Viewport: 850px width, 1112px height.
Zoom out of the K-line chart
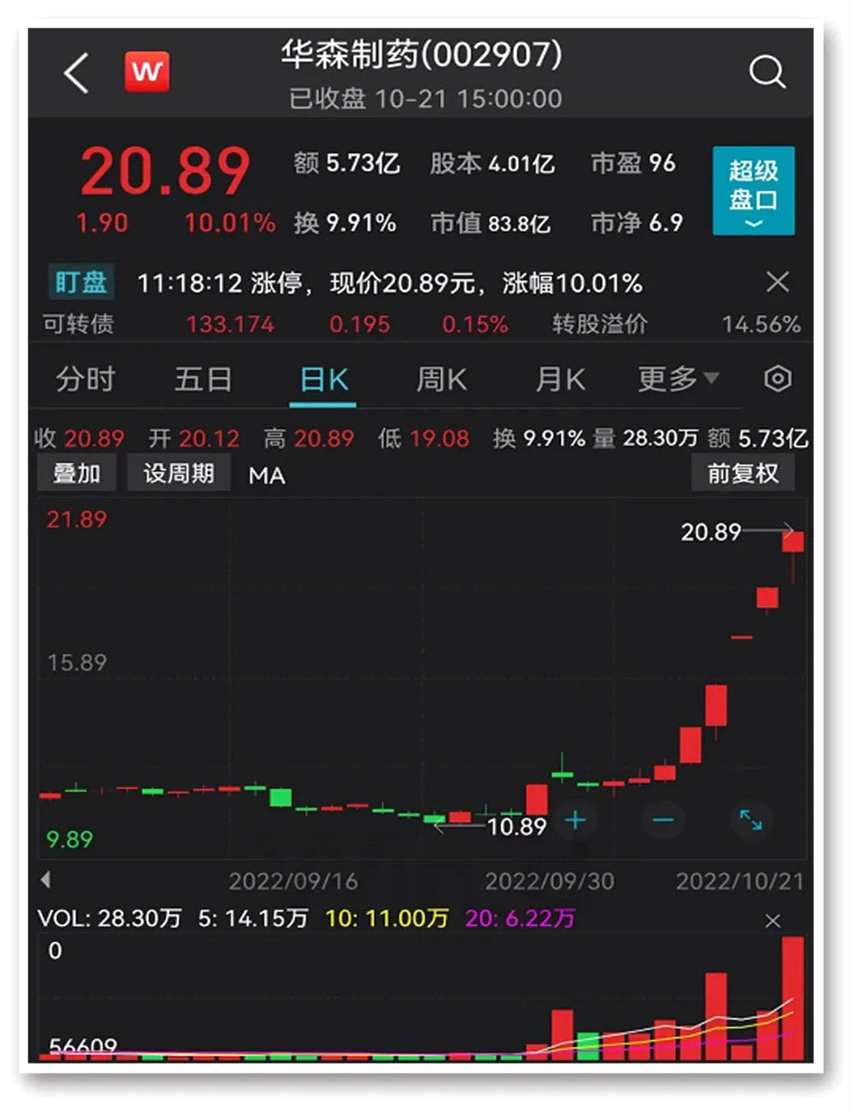pyautogui.click(x=662, y=819)
